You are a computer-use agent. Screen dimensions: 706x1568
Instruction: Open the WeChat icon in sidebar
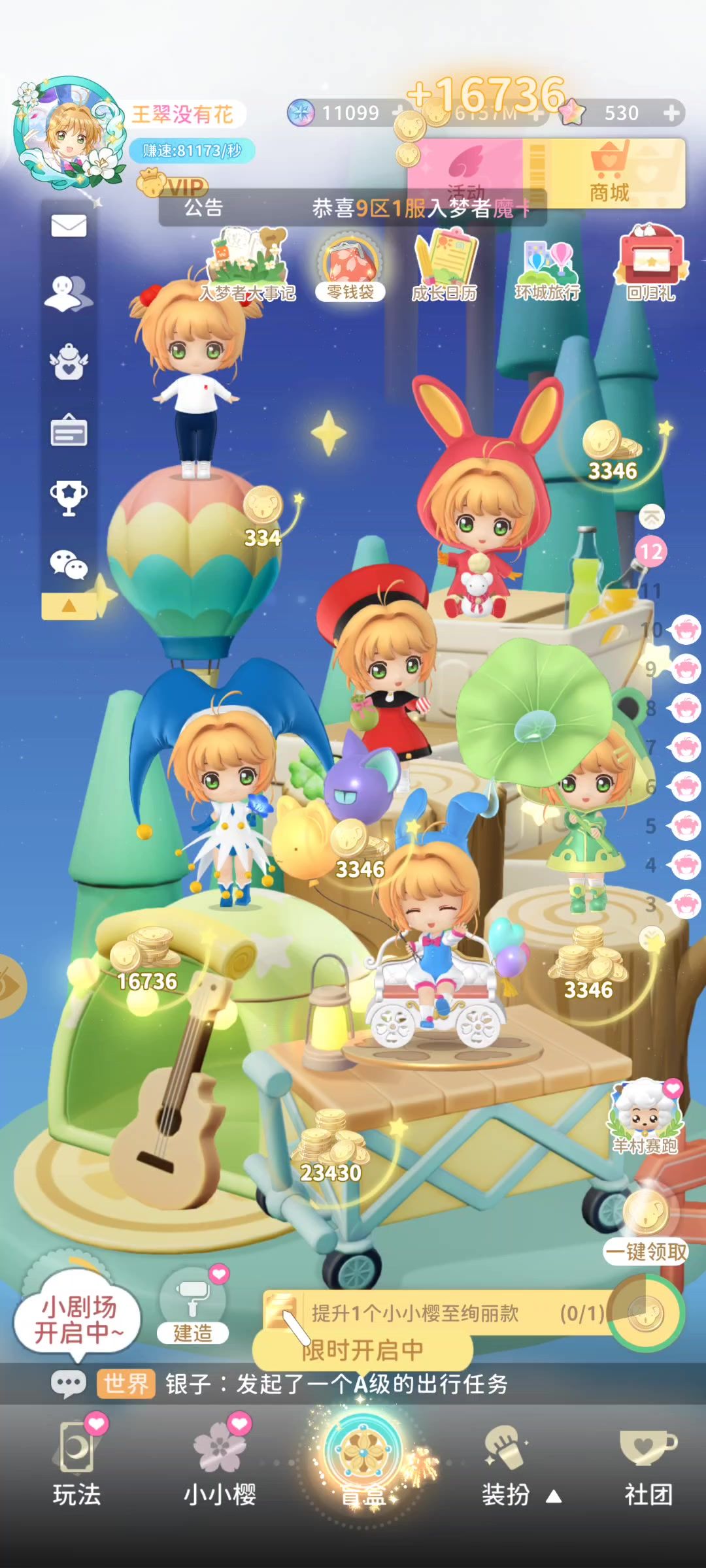click(x=69, y=564)
